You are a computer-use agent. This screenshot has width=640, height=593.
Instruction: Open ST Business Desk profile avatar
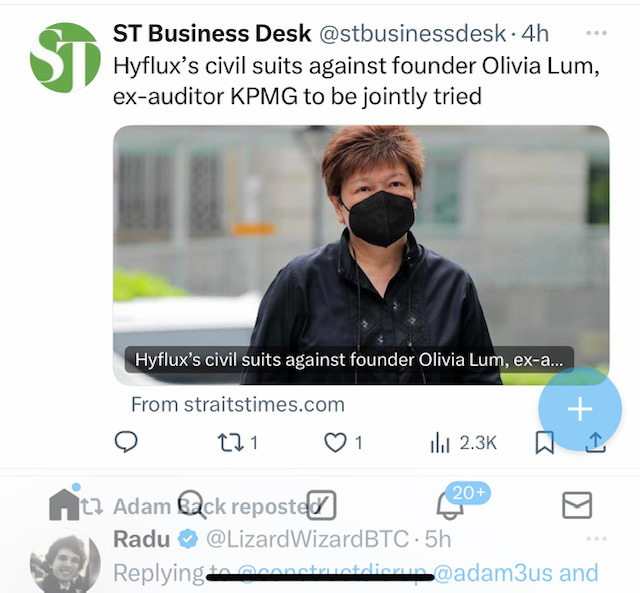pos(65,58)
